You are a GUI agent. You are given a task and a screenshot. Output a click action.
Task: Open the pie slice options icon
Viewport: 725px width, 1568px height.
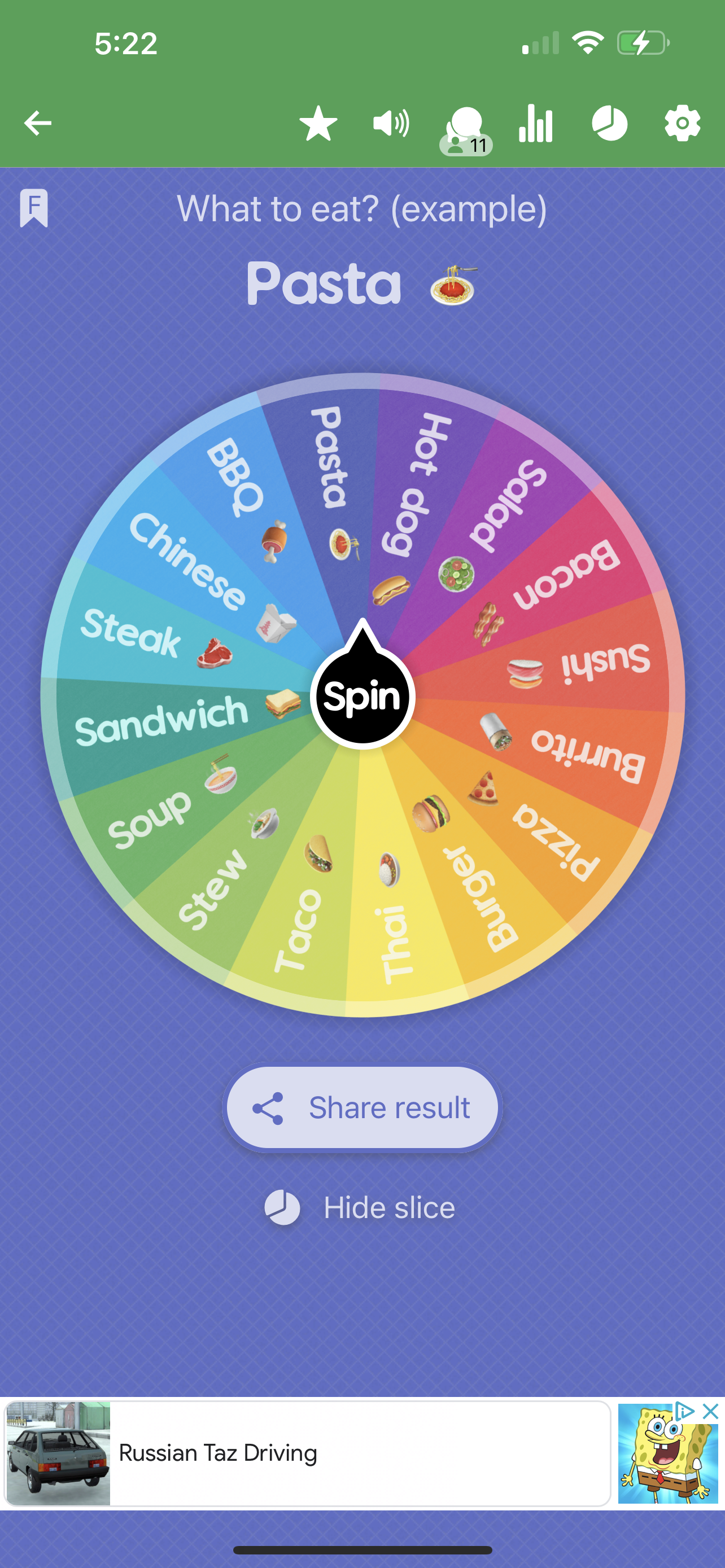[609, 124]
